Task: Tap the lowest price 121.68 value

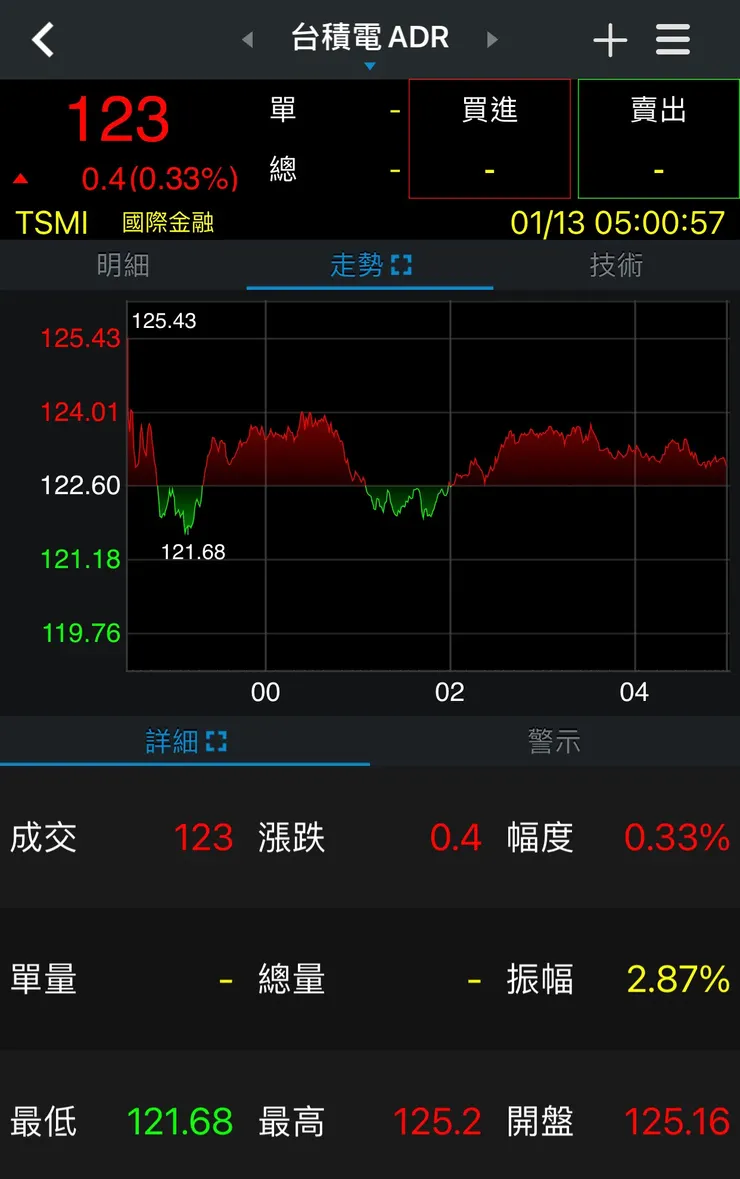Action: [x=181, y=1122]
